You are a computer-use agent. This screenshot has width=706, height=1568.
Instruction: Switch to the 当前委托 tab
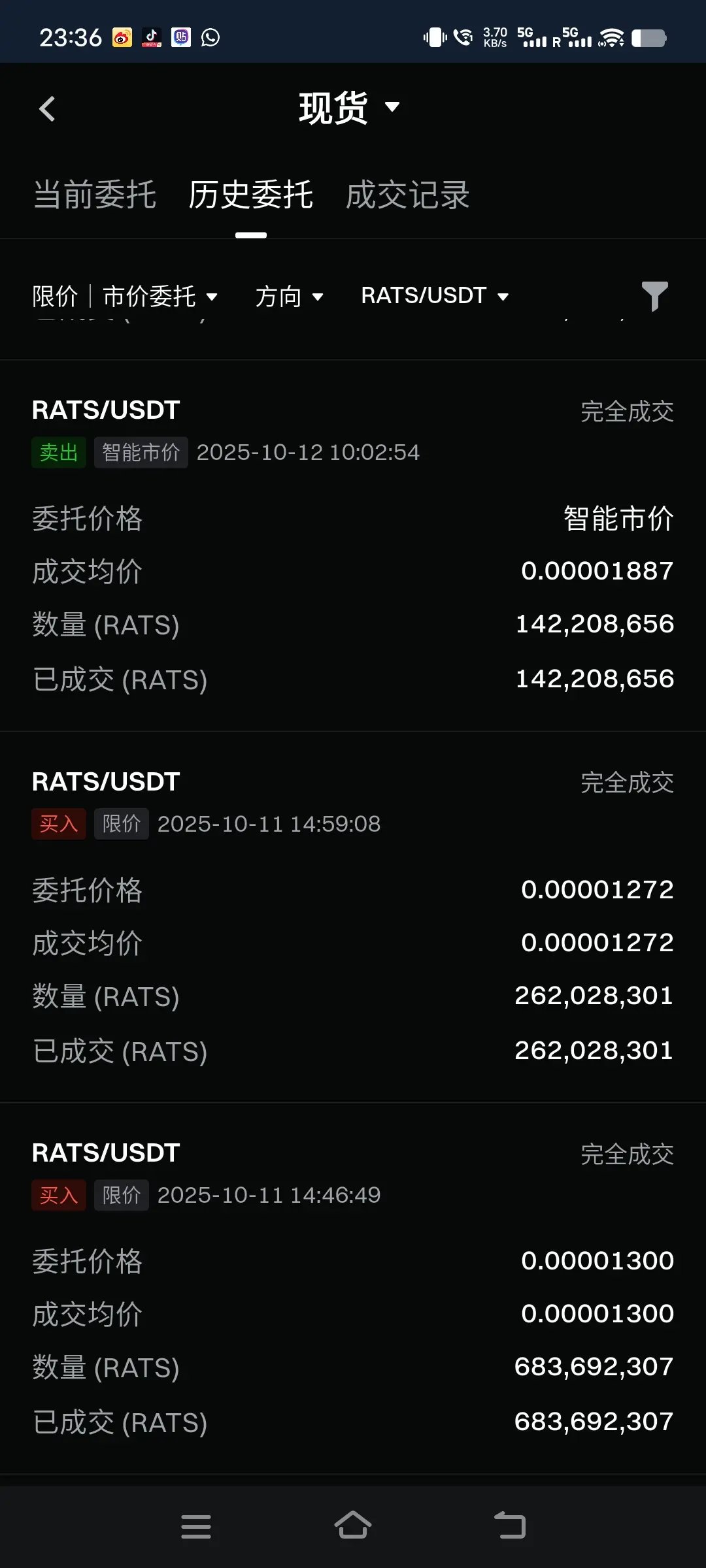coord(95,195)
